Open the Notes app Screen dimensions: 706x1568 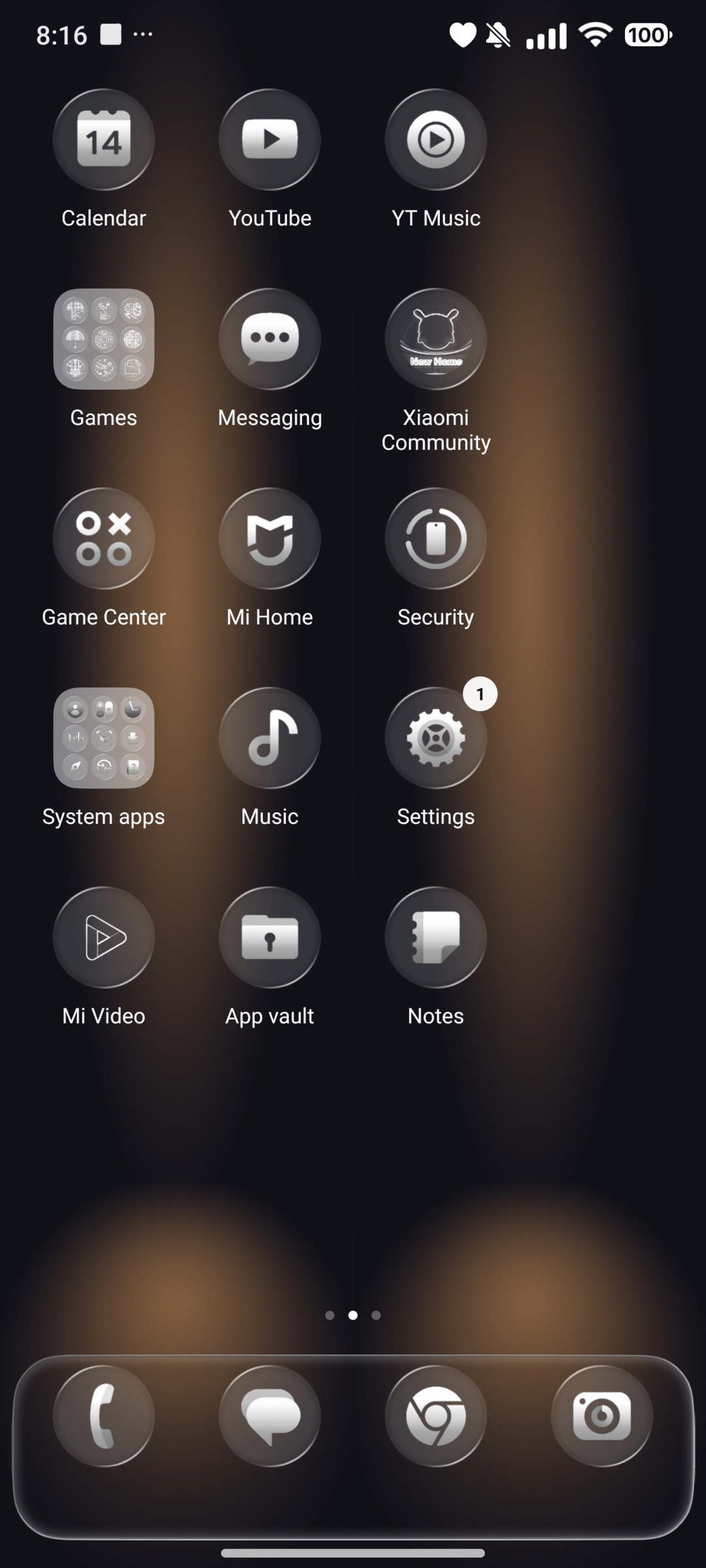435,938
